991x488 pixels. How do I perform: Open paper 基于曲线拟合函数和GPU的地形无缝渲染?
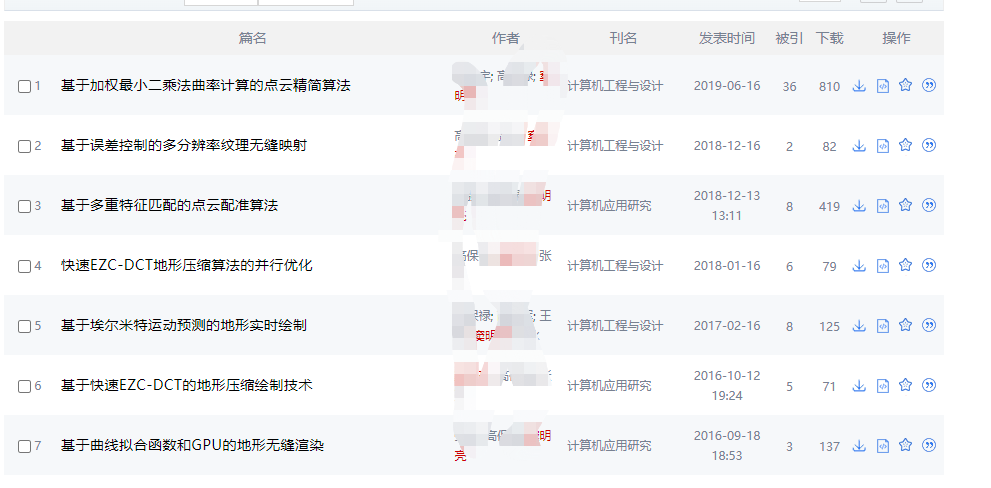[193, 446]
